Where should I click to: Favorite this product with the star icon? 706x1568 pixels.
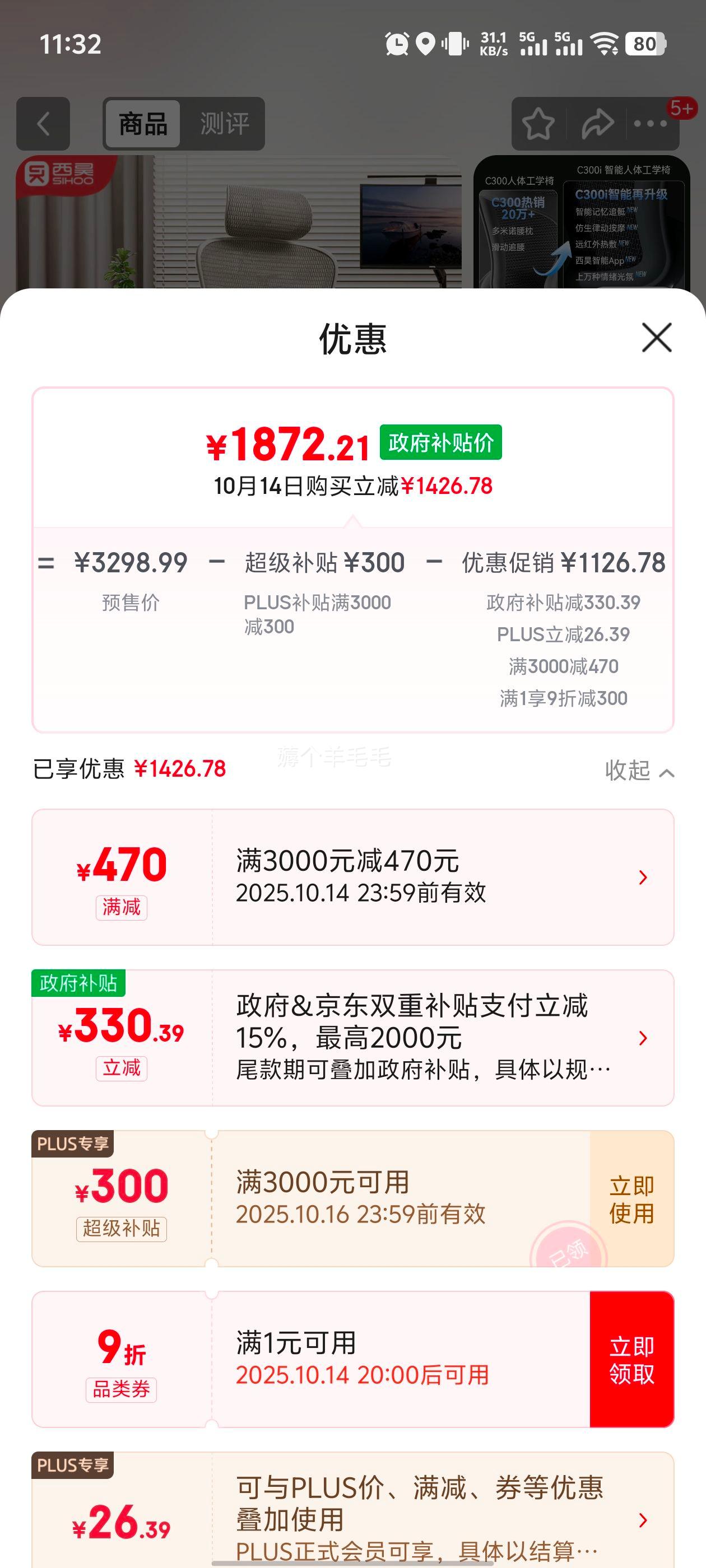click(x=538, y=124)
